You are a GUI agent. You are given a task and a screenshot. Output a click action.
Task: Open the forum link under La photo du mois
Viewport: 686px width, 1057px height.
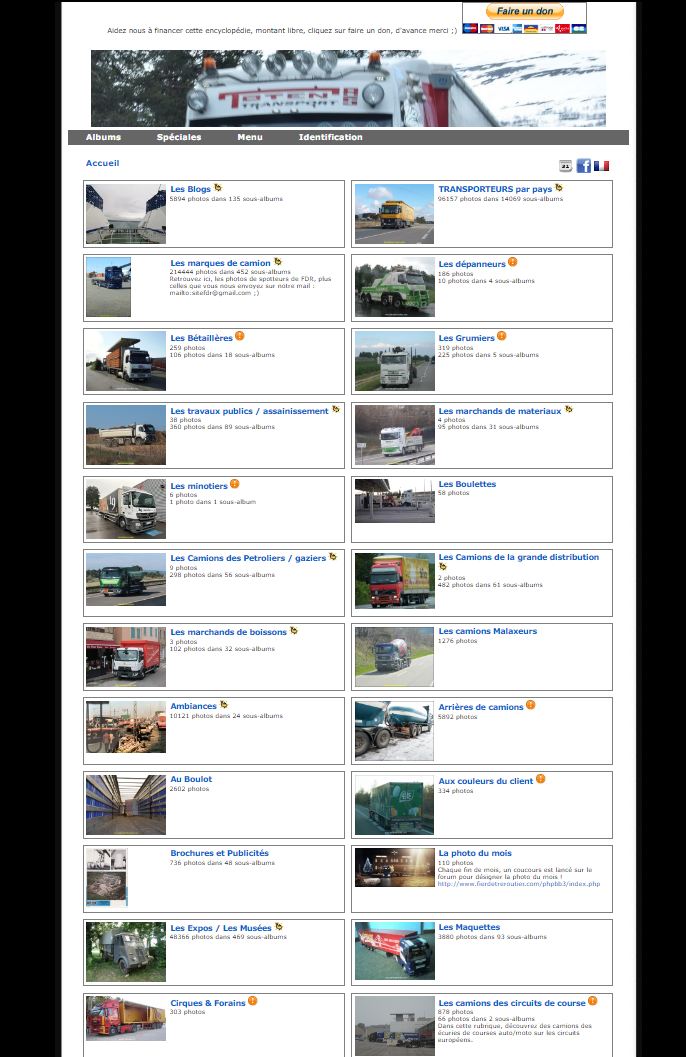(518, 884)
